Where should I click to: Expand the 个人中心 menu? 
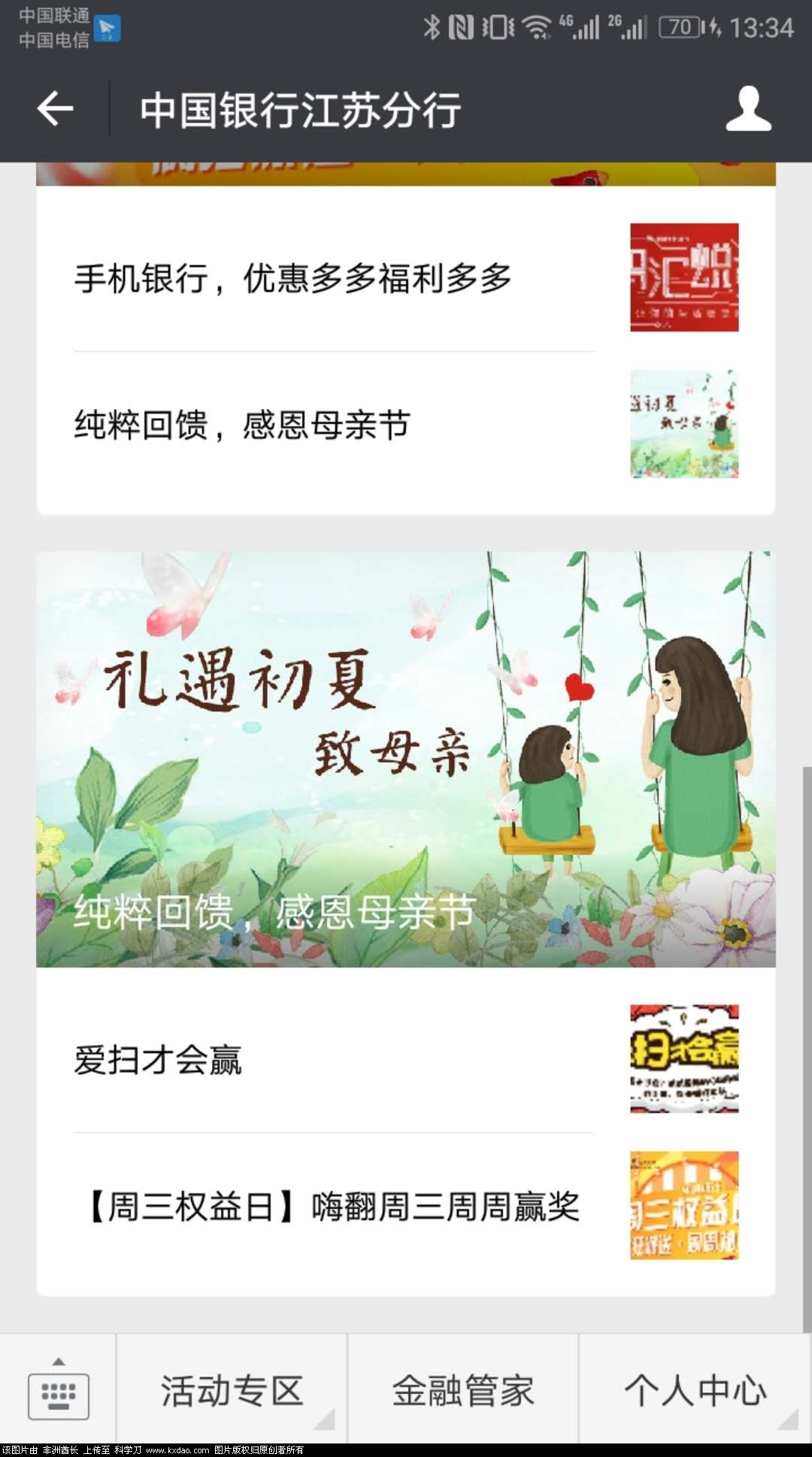(x=695, y=1391)
